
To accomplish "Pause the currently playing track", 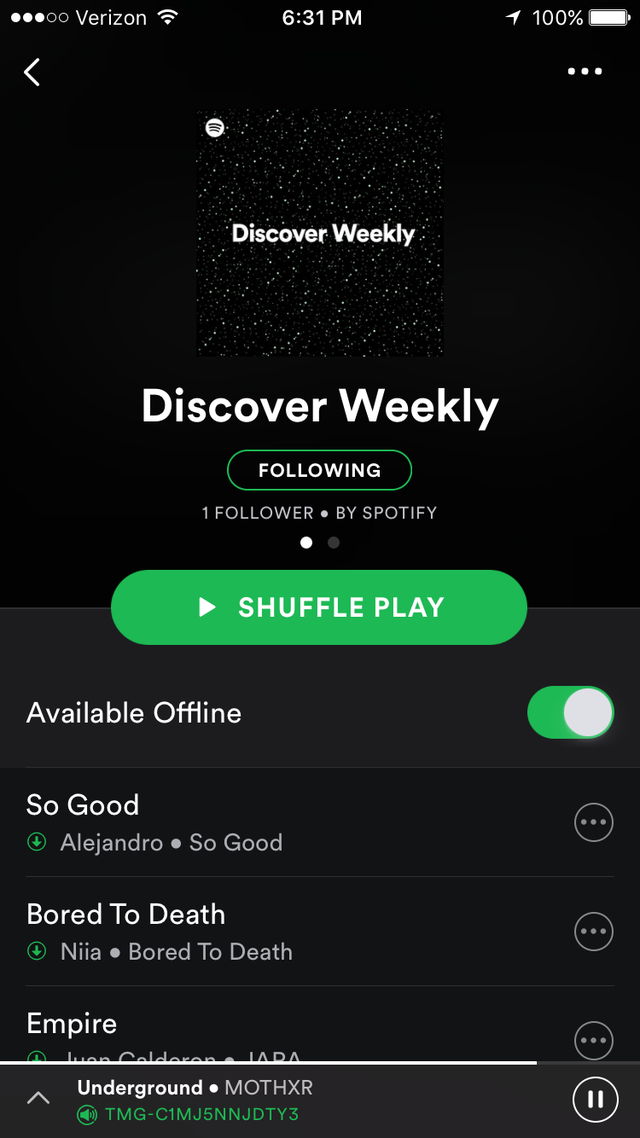I will pos(595,1100).
